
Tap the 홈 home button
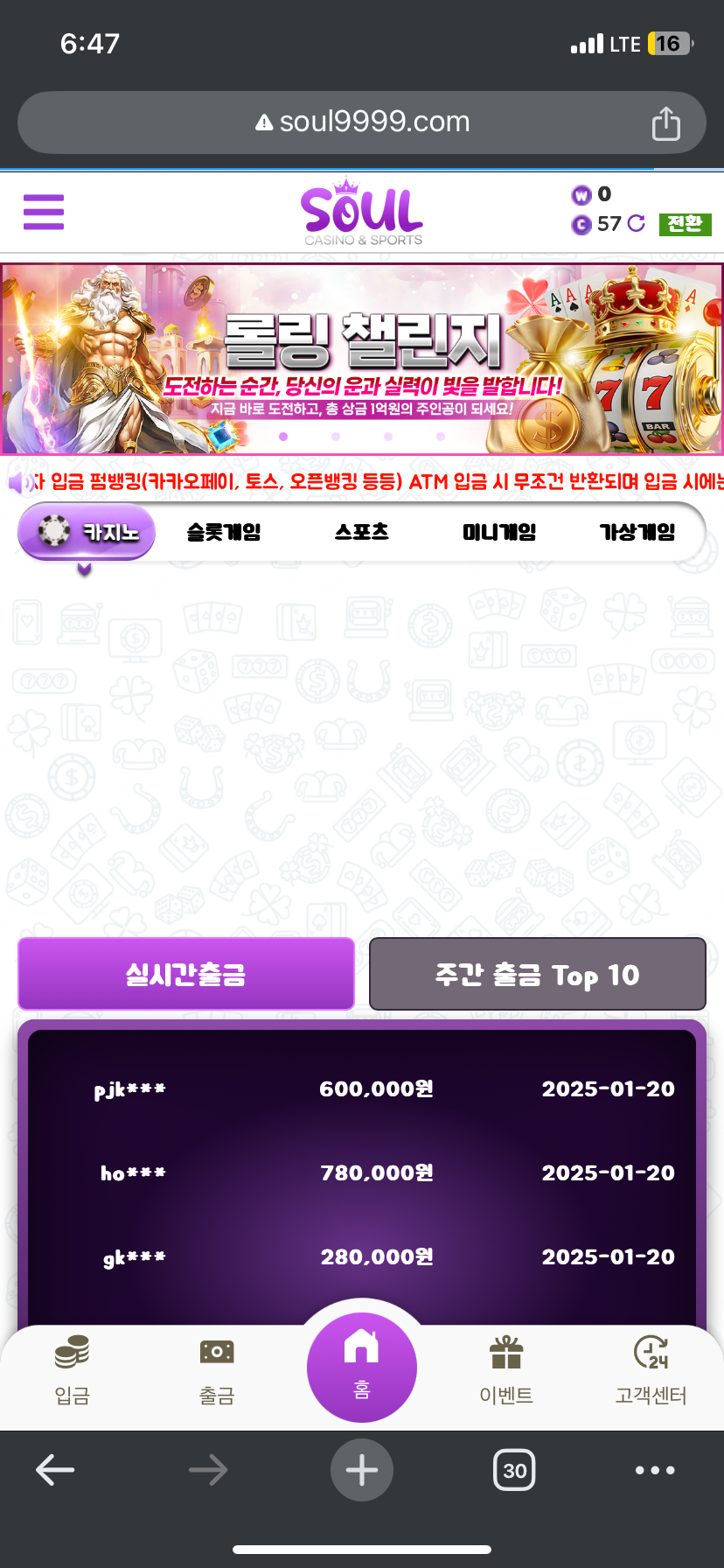[362, 1365]
